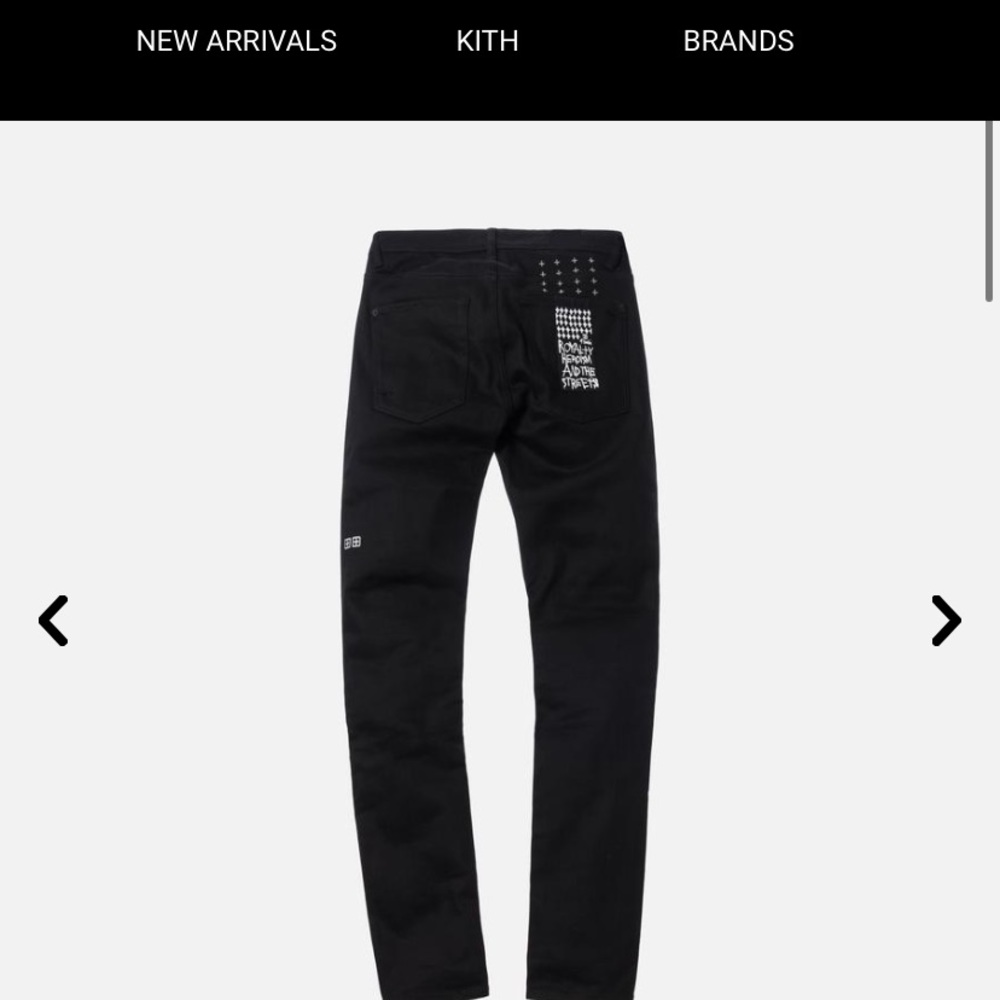Browse the Brands menu
This screenshot has height=1000, width=1000.
(x=738, y=41)
